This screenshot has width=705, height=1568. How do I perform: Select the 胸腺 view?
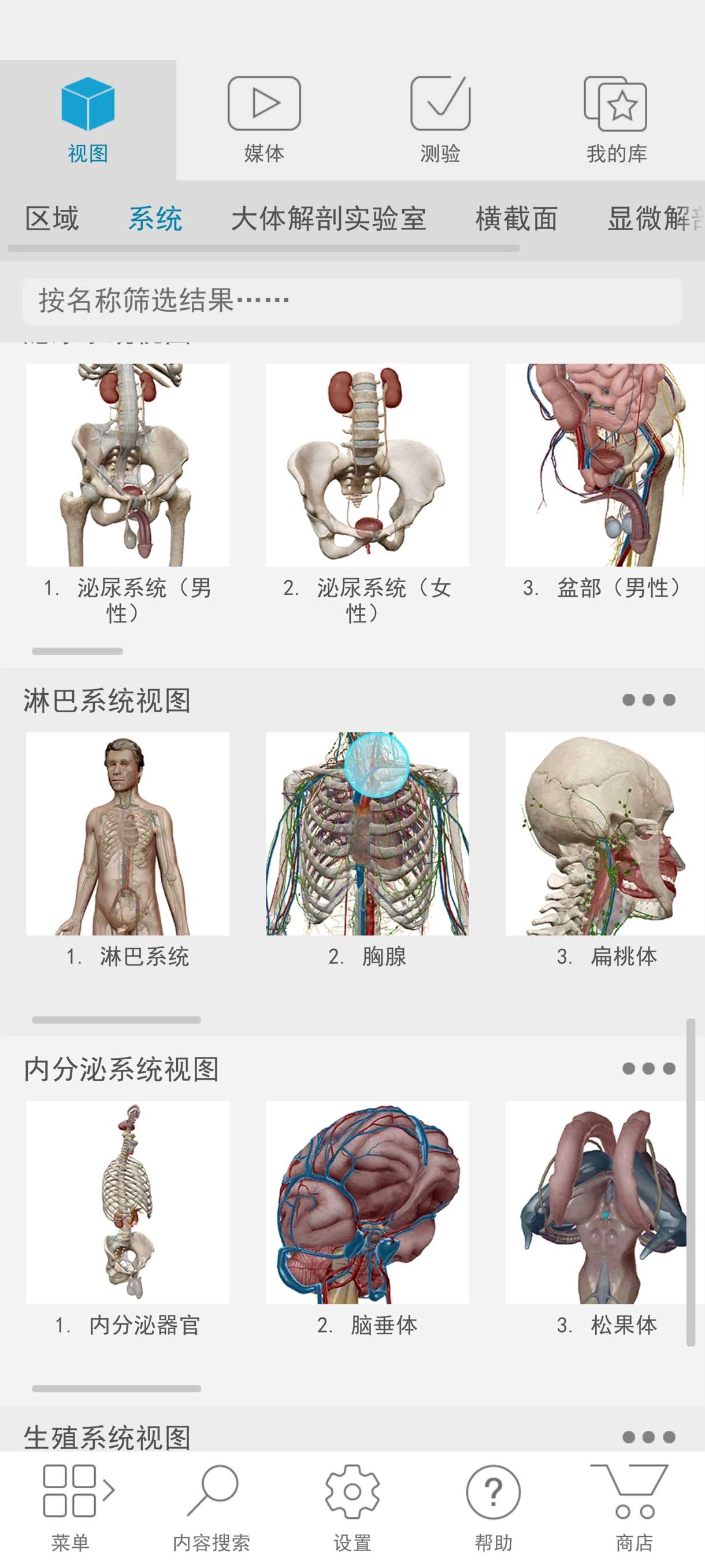[367, 833]
